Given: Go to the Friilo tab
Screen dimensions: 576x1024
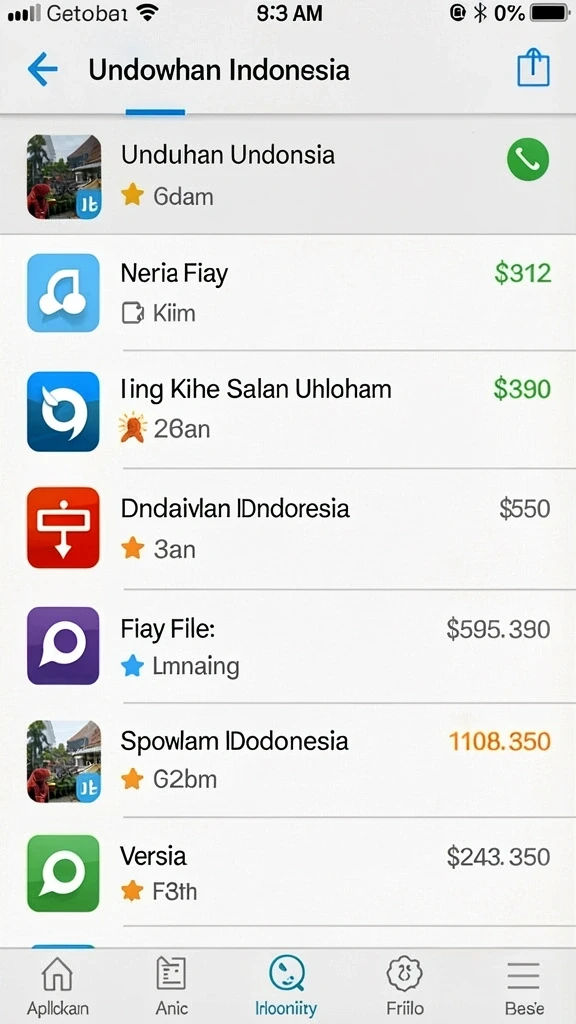Looking at the screenshot, I should tap(405, 986).
